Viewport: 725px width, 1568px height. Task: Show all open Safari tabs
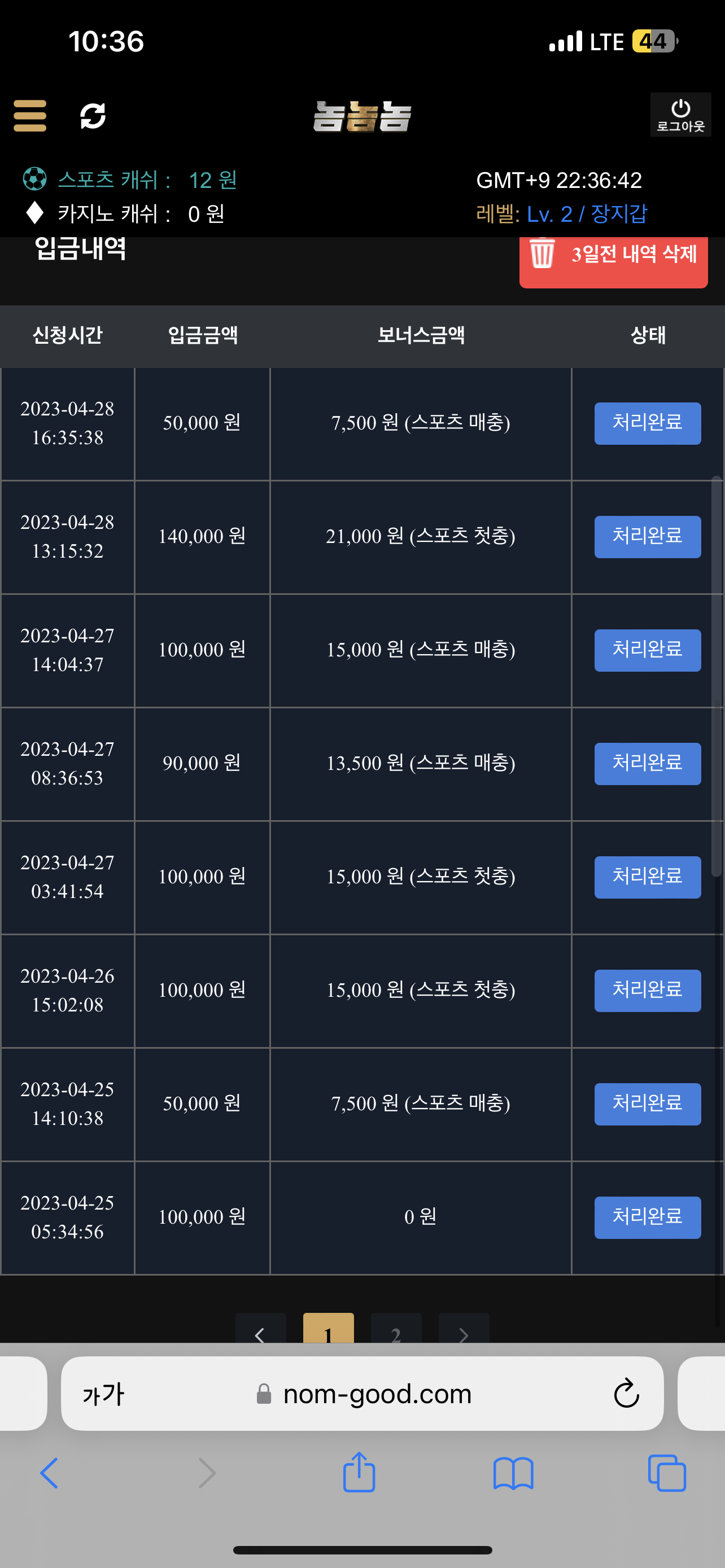click(667, 1473)
